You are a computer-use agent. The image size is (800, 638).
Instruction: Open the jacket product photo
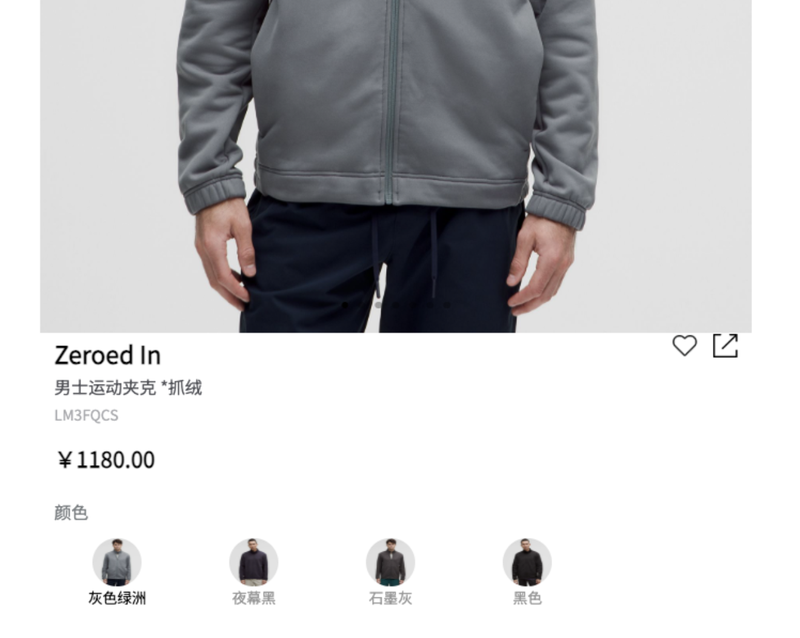tap(395, 165)
